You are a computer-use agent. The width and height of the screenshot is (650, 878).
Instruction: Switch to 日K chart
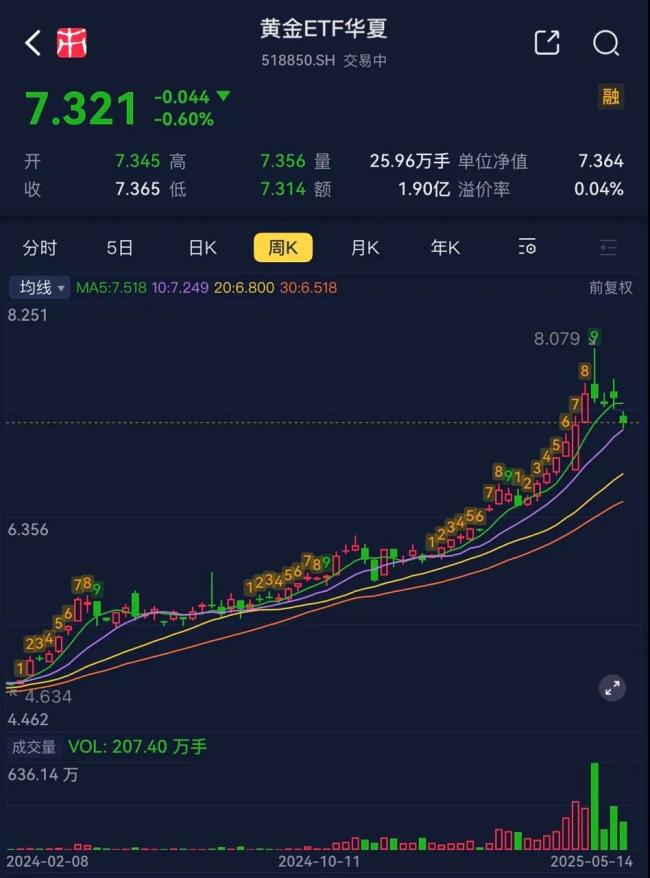(202, 248)
